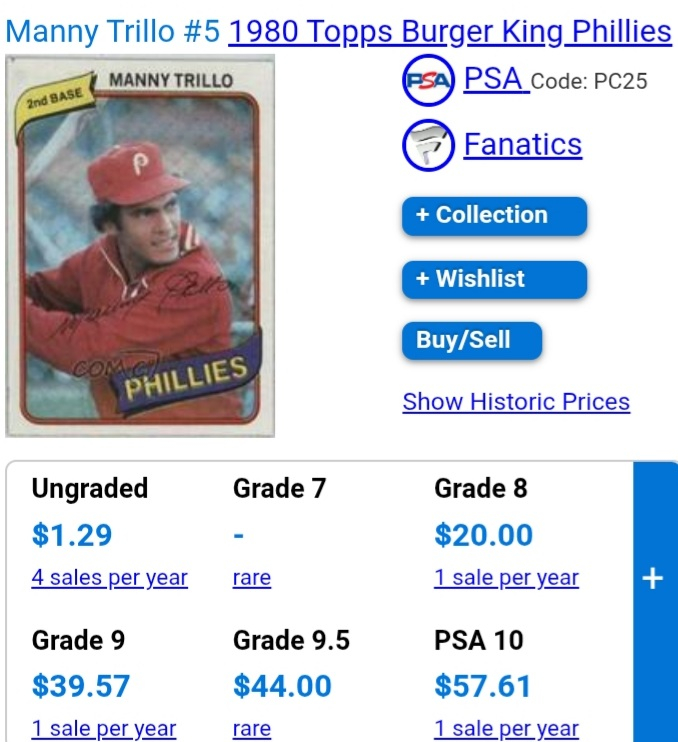The width and height of the screenshot is (678, 742).
Task: Tap the Buy/Sell button
Action: [471, 341]
